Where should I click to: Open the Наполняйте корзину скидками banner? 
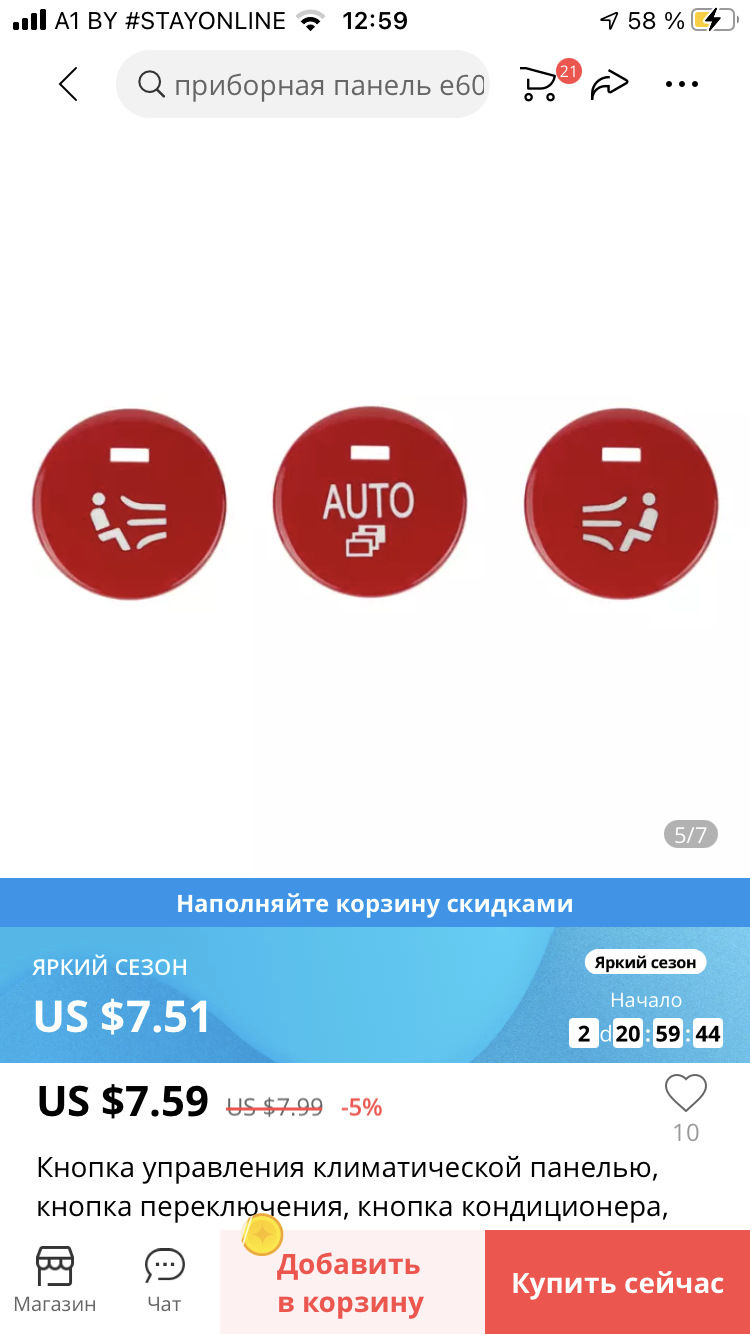coord(375,903)
